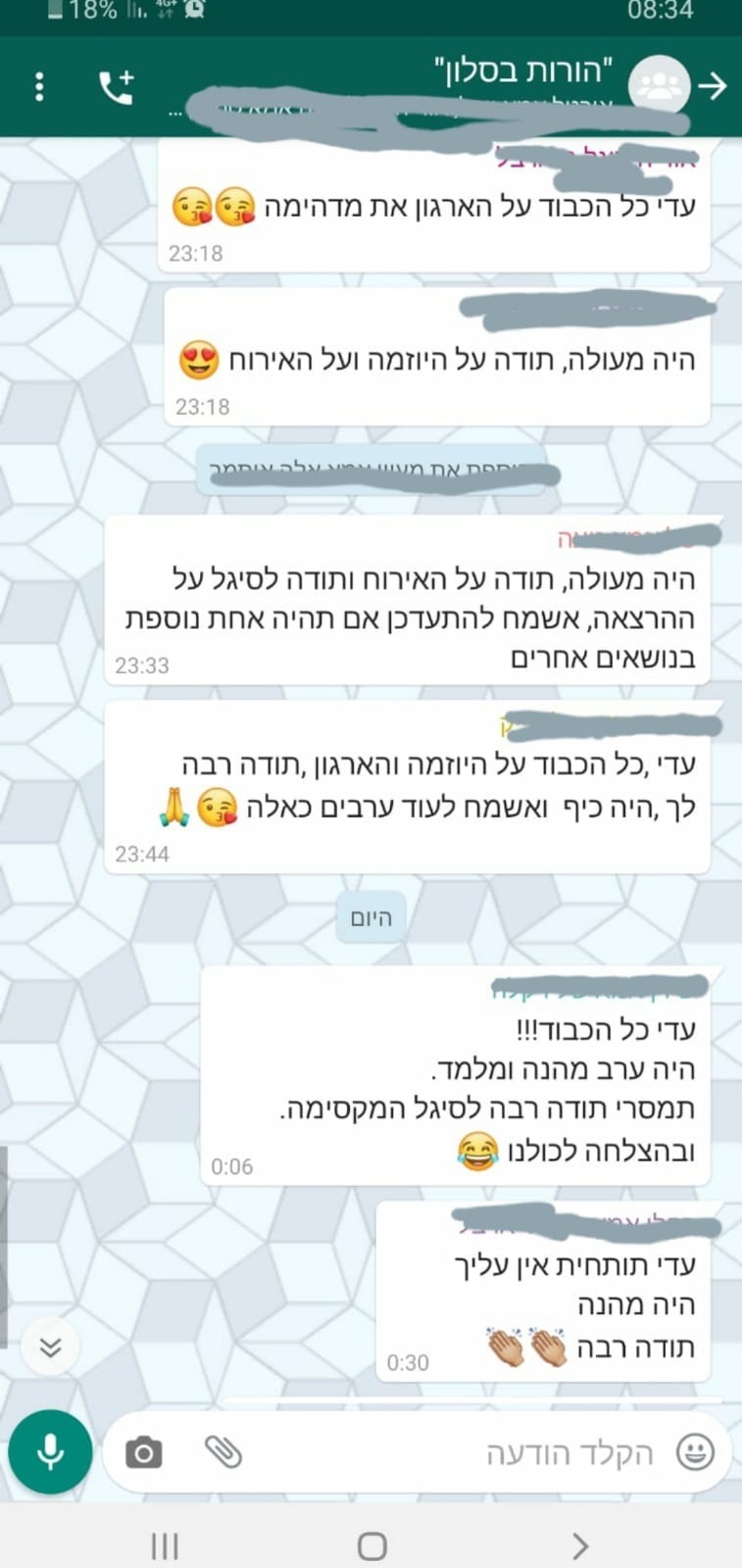Go back using the header arrow

tap(712, 86)
